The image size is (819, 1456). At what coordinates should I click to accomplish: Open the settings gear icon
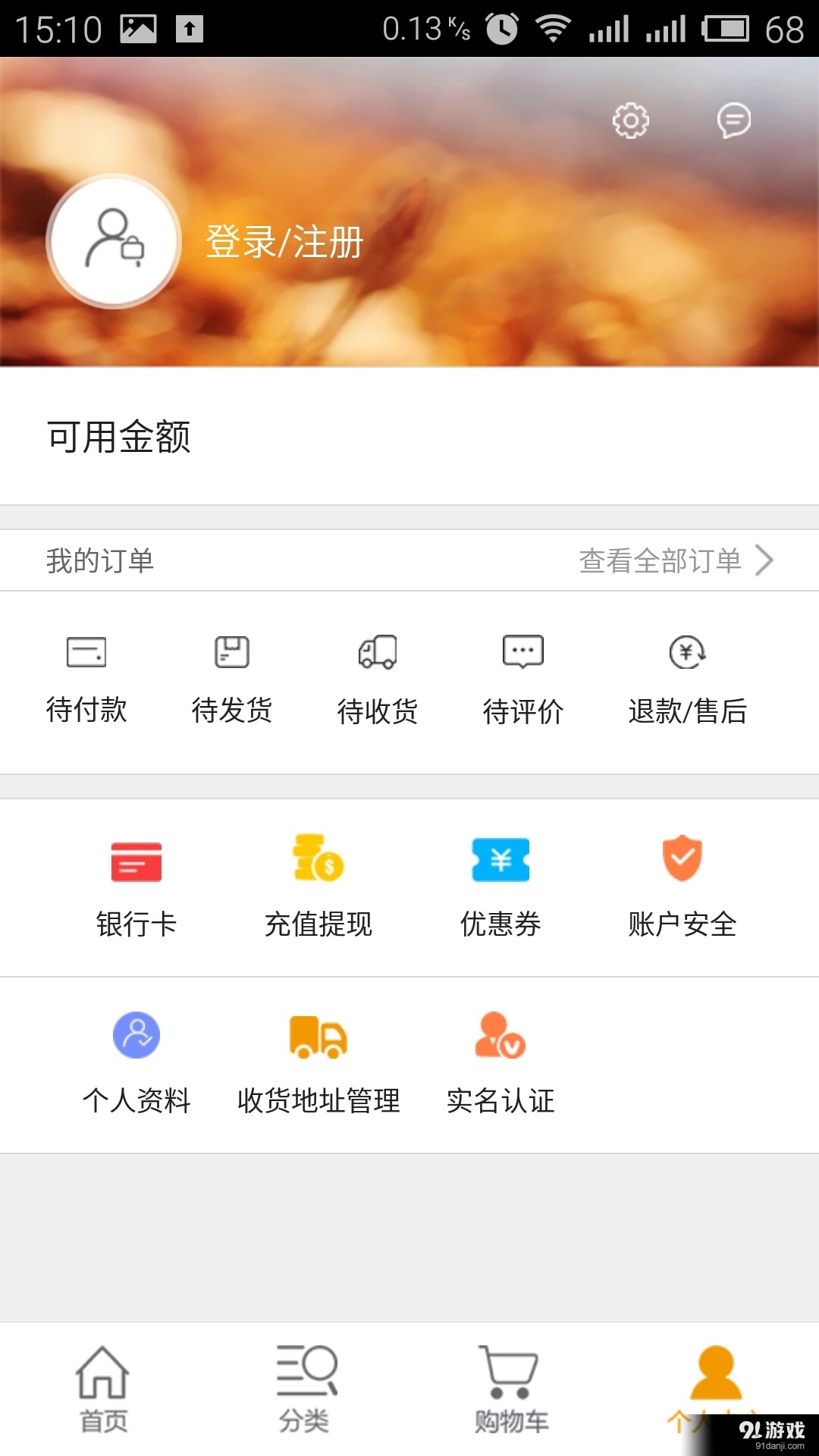click(x=631, y=120)
